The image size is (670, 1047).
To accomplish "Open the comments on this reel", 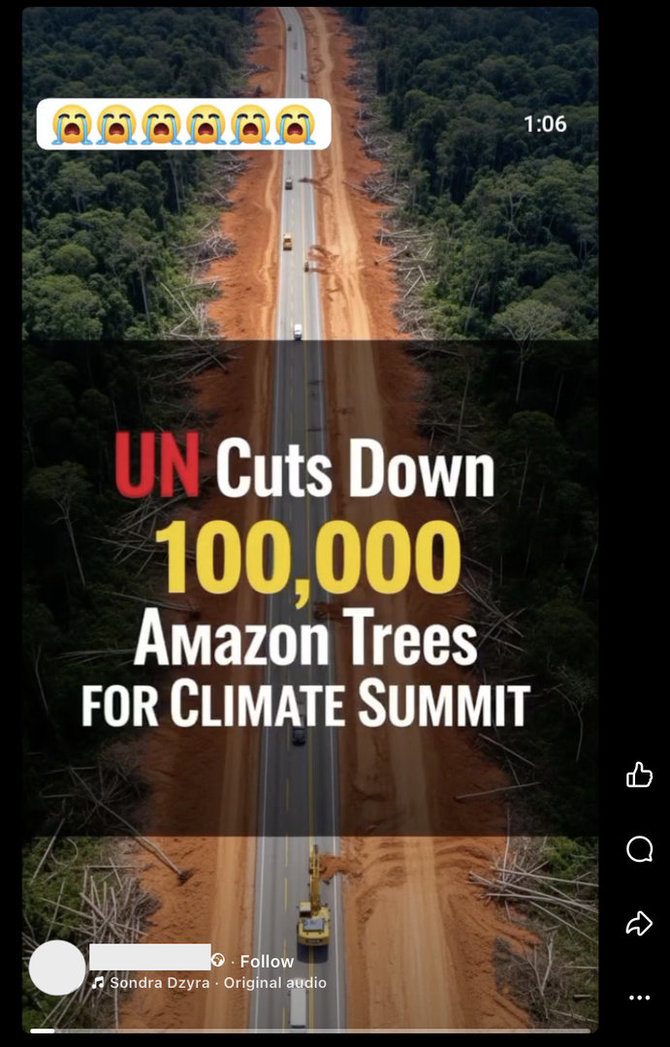I will point(639,850).
